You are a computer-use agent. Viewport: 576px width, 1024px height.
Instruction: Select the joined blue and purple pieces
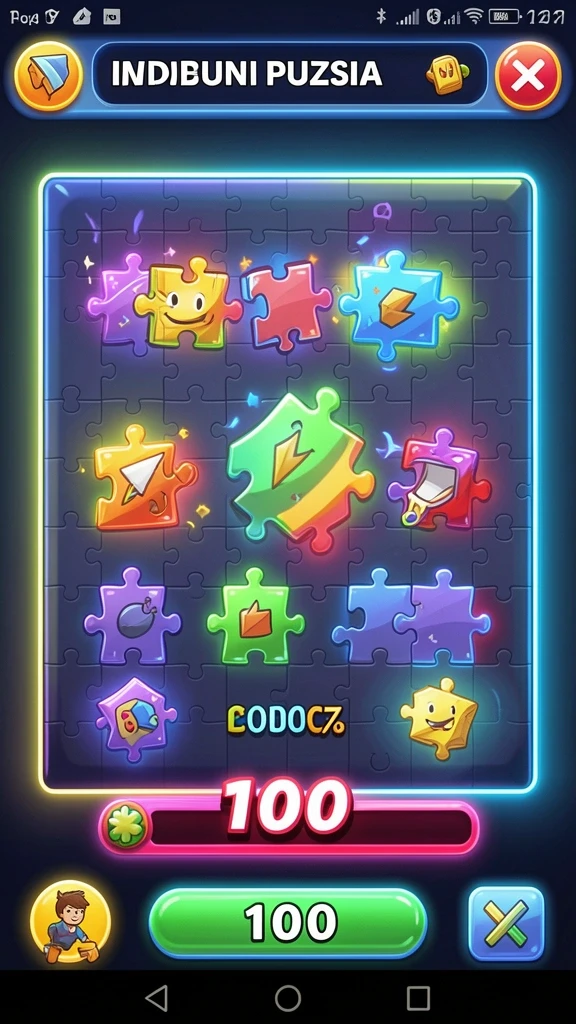(411, 617)
